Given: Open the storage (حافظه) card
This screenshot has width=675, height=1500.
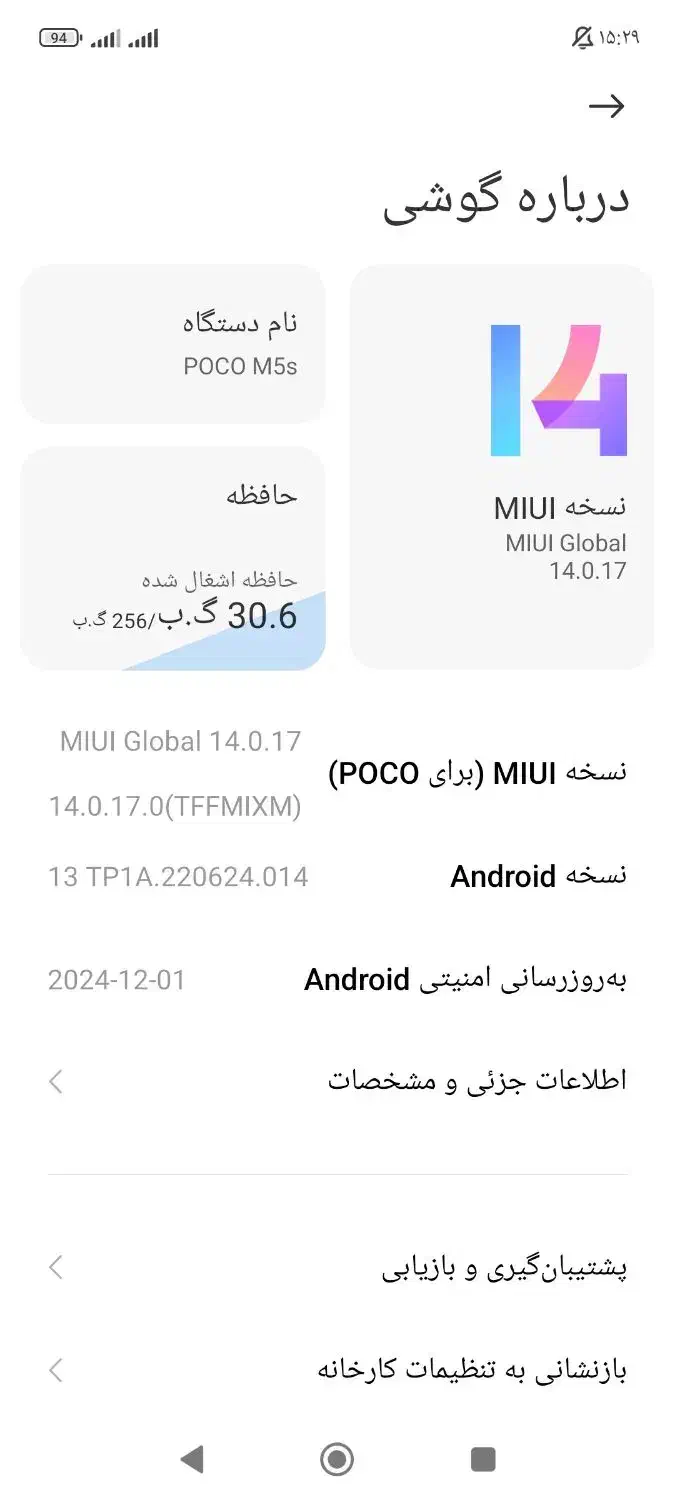Looking at the screenshot, I should tap(173, 558).
